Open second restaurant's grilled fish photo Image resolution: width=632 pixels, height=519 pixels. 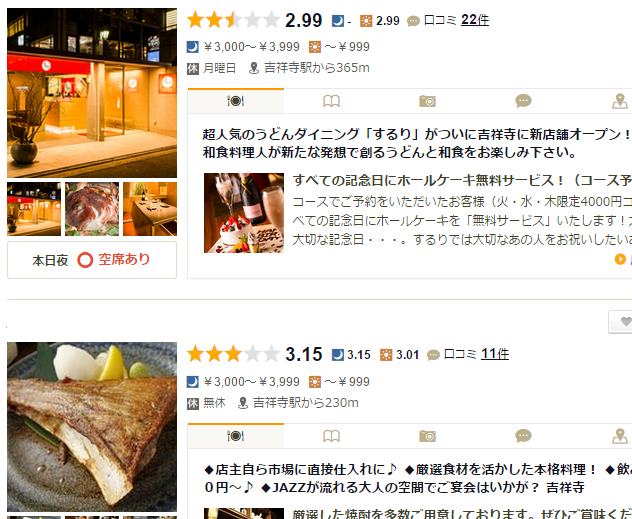[92, 427]
